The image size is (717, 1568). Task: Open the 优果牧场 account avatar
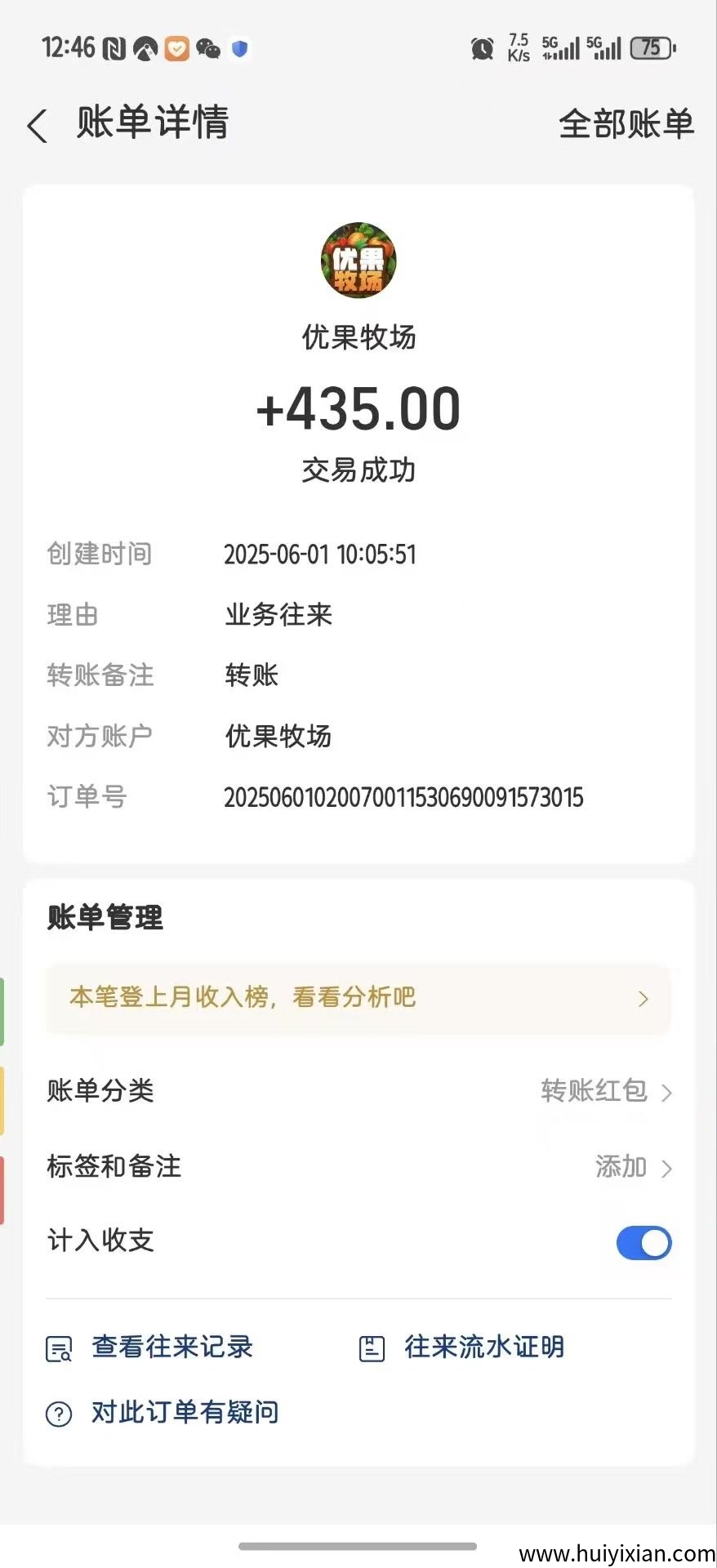358,261
